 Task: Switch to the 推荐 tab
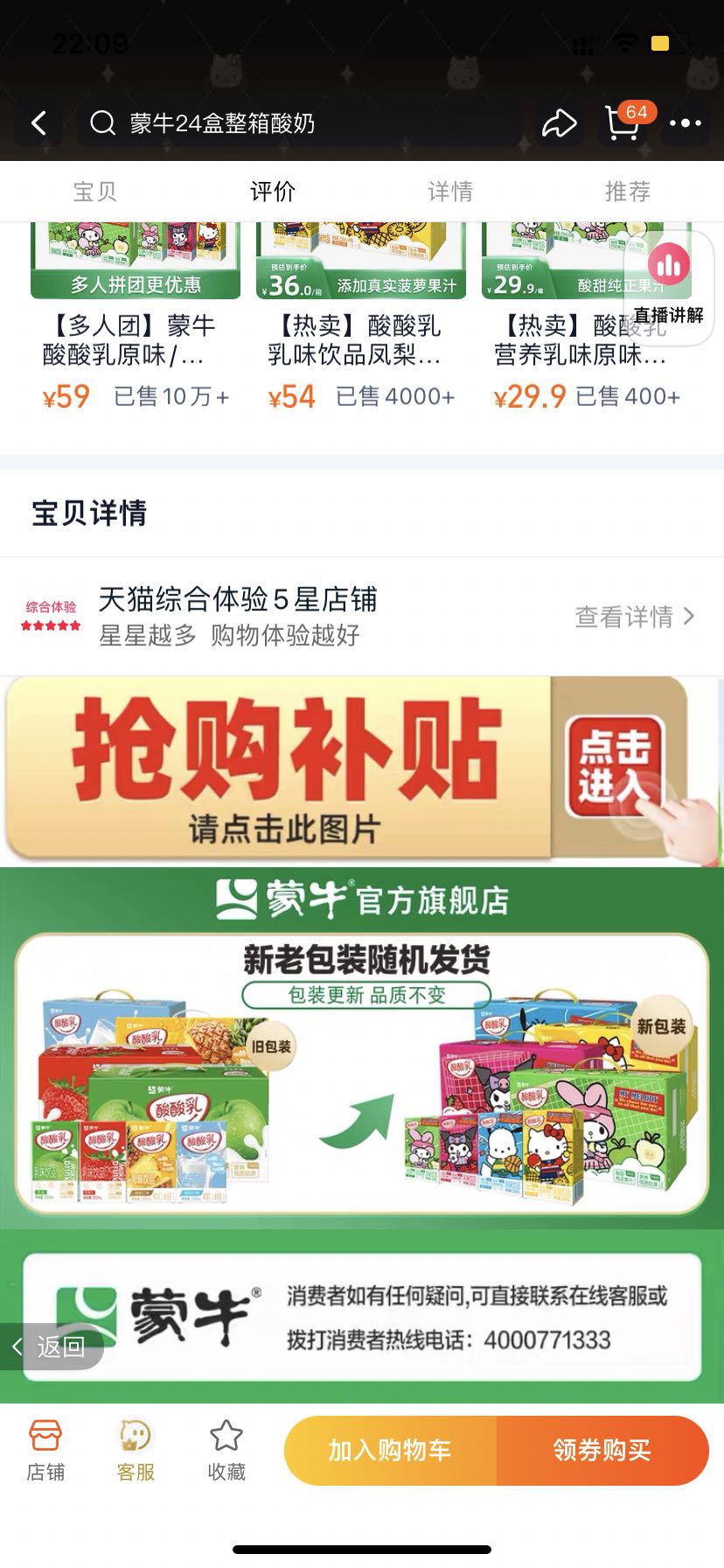628,192
